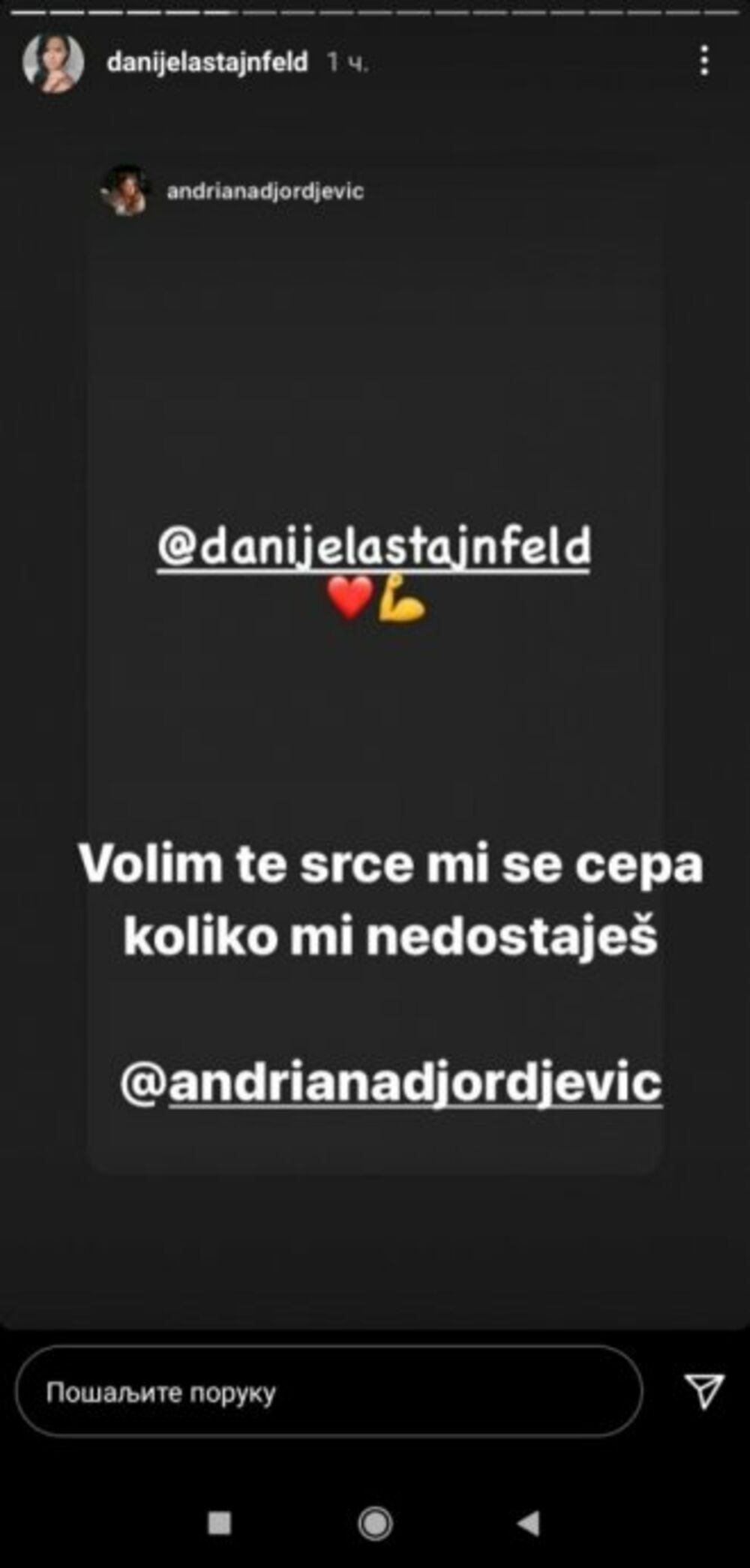This screenshot has width=750, height=1568.
Task: Tap the @andrianadjordjevic mention
Action: tap(391, 1084)
